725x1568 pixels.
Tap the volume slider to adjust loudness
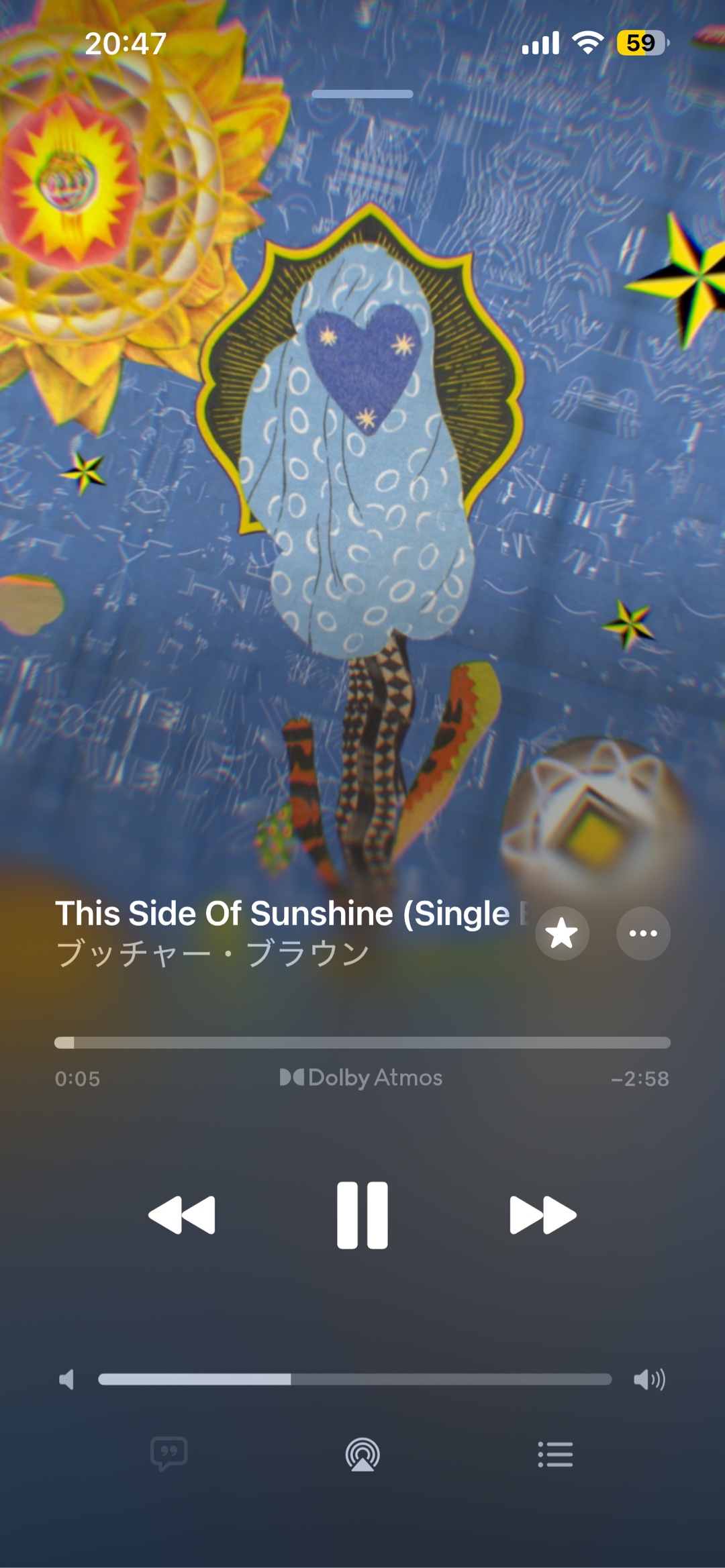click(354, 1379)
